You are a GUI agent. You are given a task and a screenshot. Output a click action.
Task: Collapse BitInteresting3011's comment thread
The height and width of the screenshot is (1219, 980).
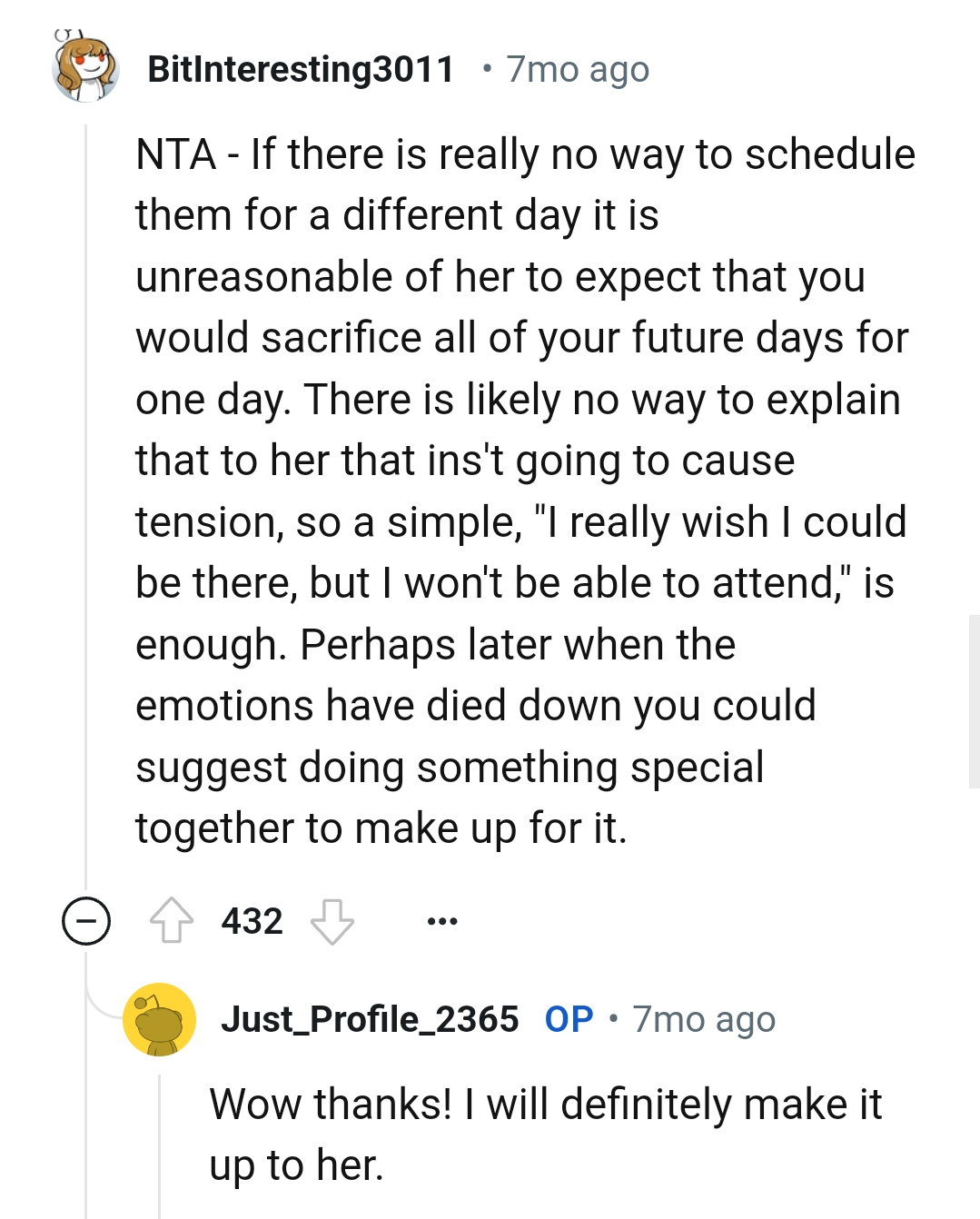[x=86, y=921]
